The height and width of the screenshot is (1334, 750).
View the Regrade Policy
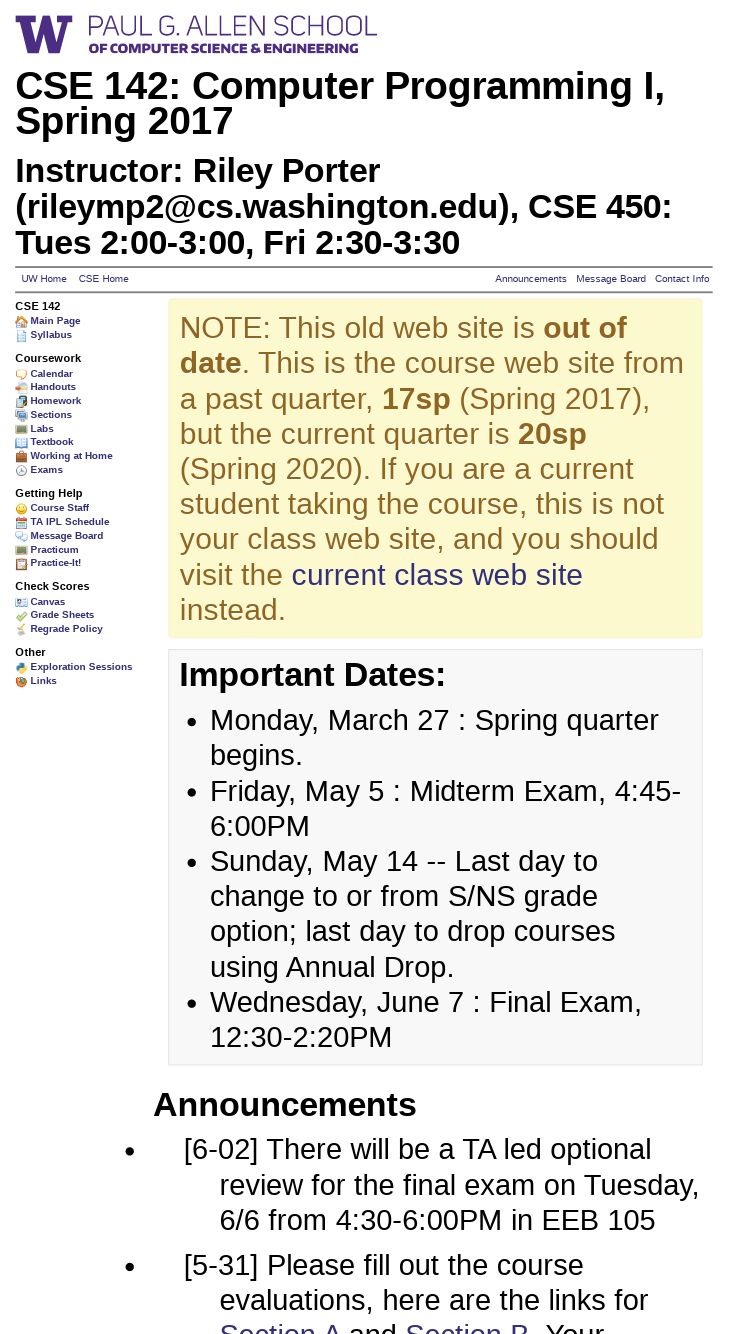coord(66,629)
